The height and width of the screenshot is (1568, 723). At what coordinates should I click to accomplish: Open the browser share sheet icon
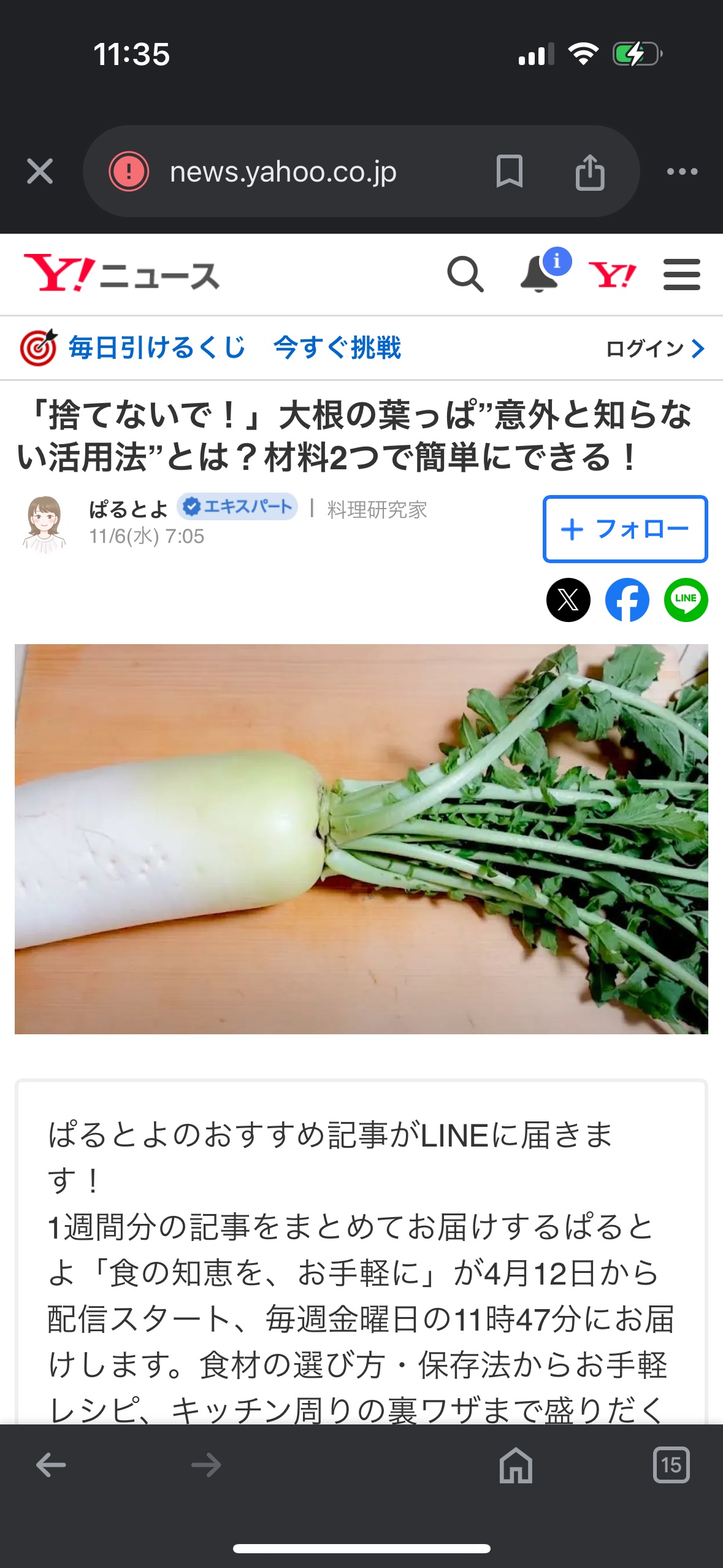point(590,171)
